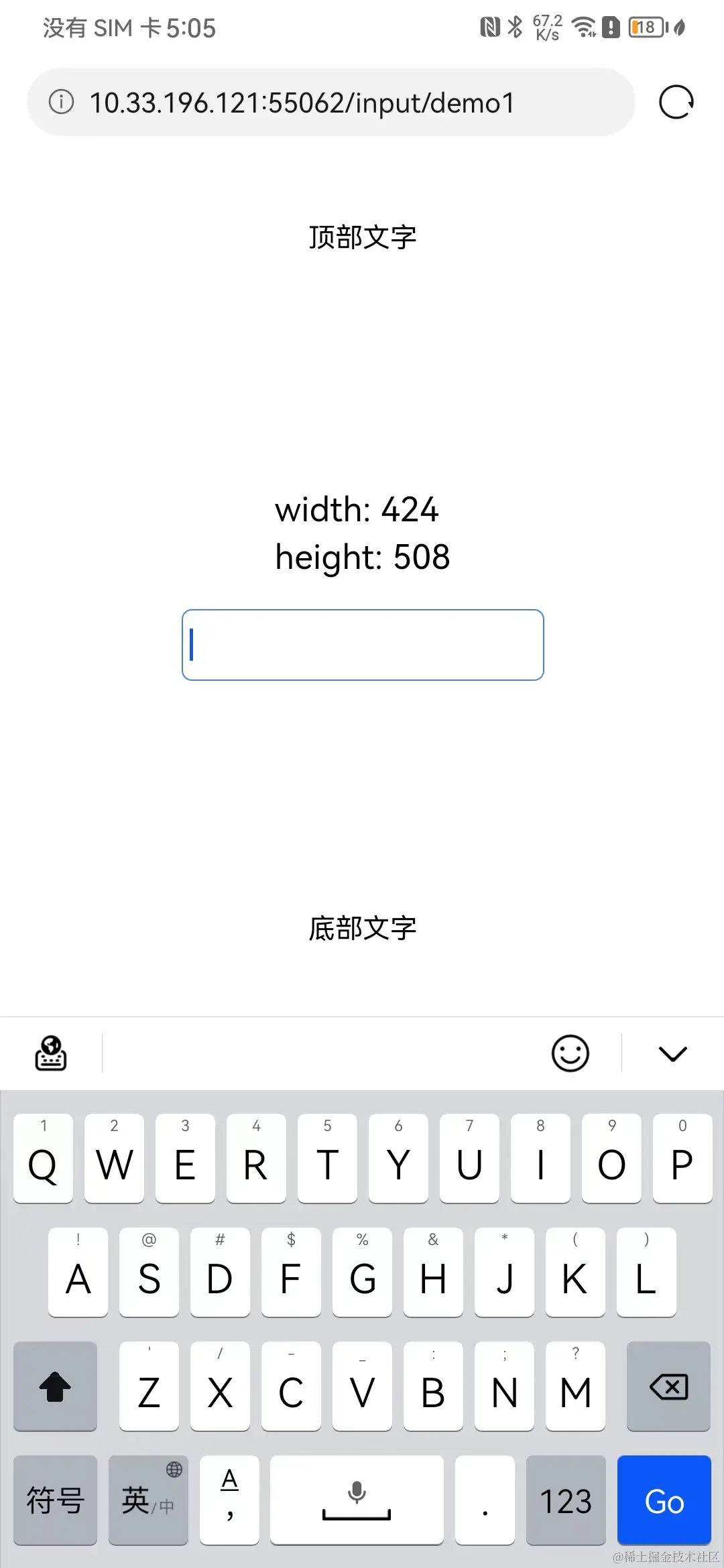Image resolution: width=724 pixels, height=1568 pixels.
Task: Toggle the 英/中 language key
Action: [148, 1500]
